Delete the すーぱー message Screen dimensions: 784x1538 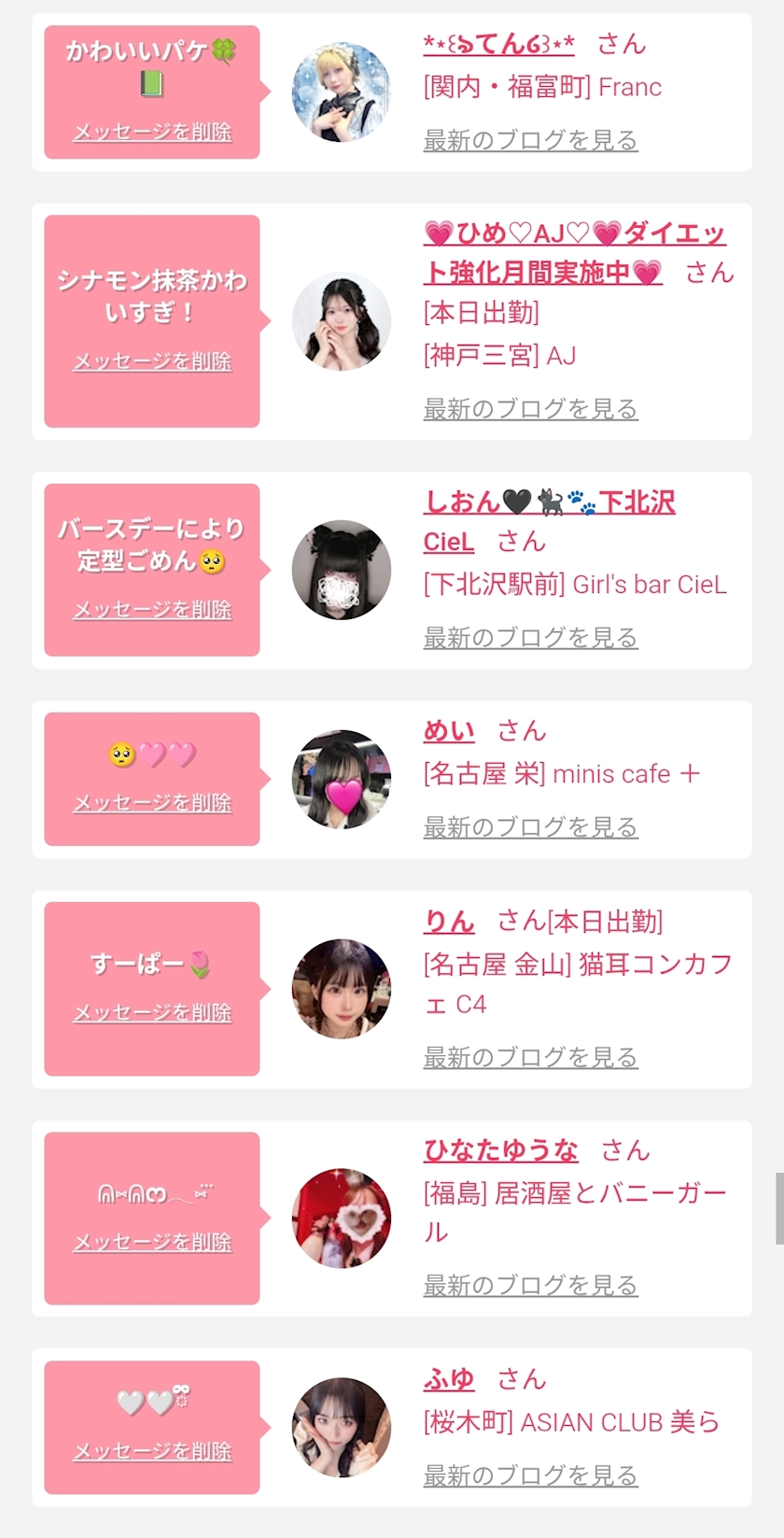point(152,1012)
